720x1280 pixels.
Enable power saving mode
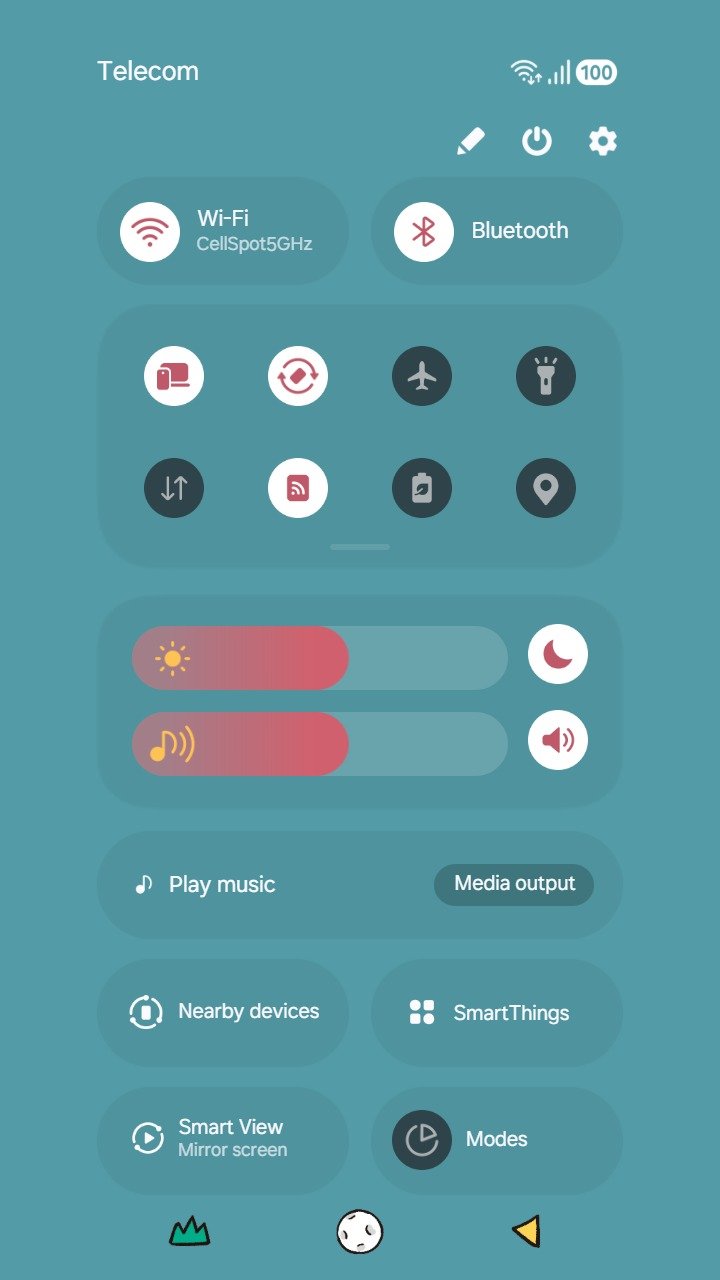pos(422,488)
